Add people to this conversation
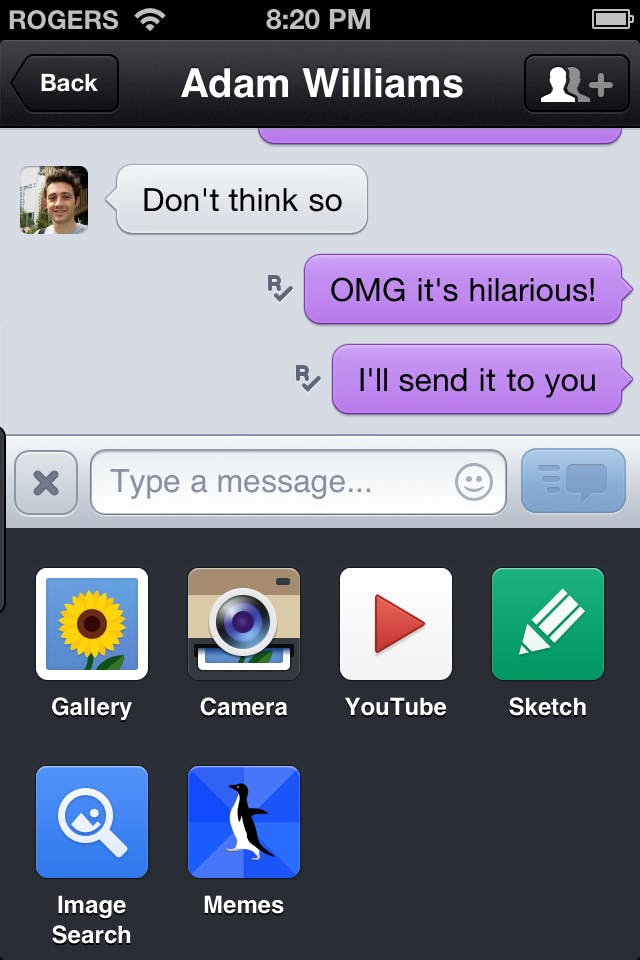Viewport: 640px width, 960px height. tap(576, 83)
